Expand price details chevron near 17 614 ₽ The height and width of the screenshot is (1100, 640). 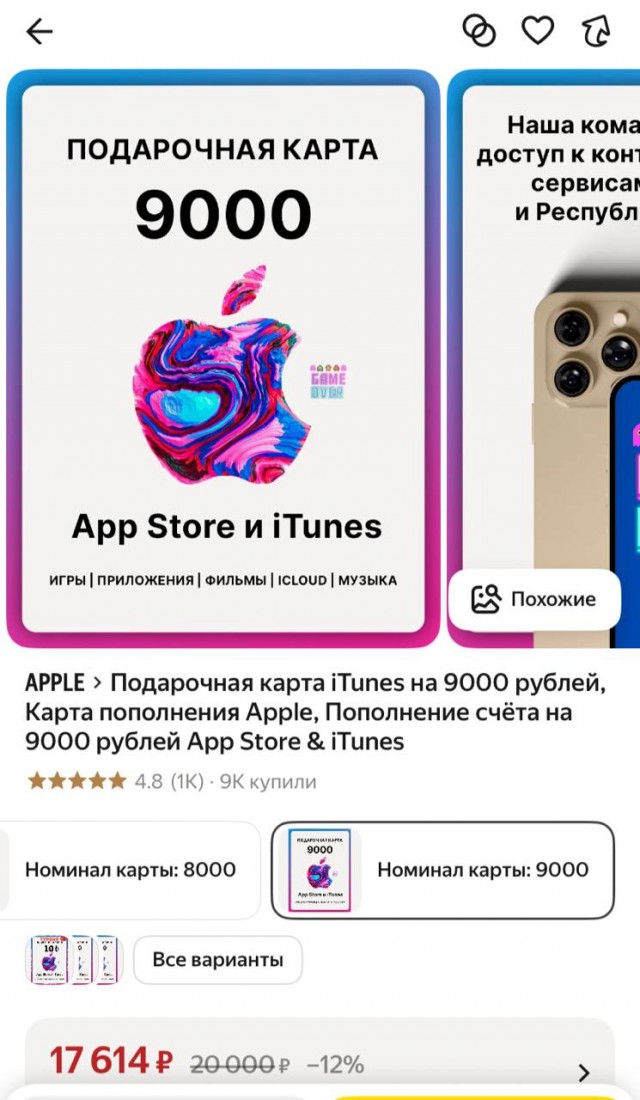pyautogui.click(x=584, y=1073)
